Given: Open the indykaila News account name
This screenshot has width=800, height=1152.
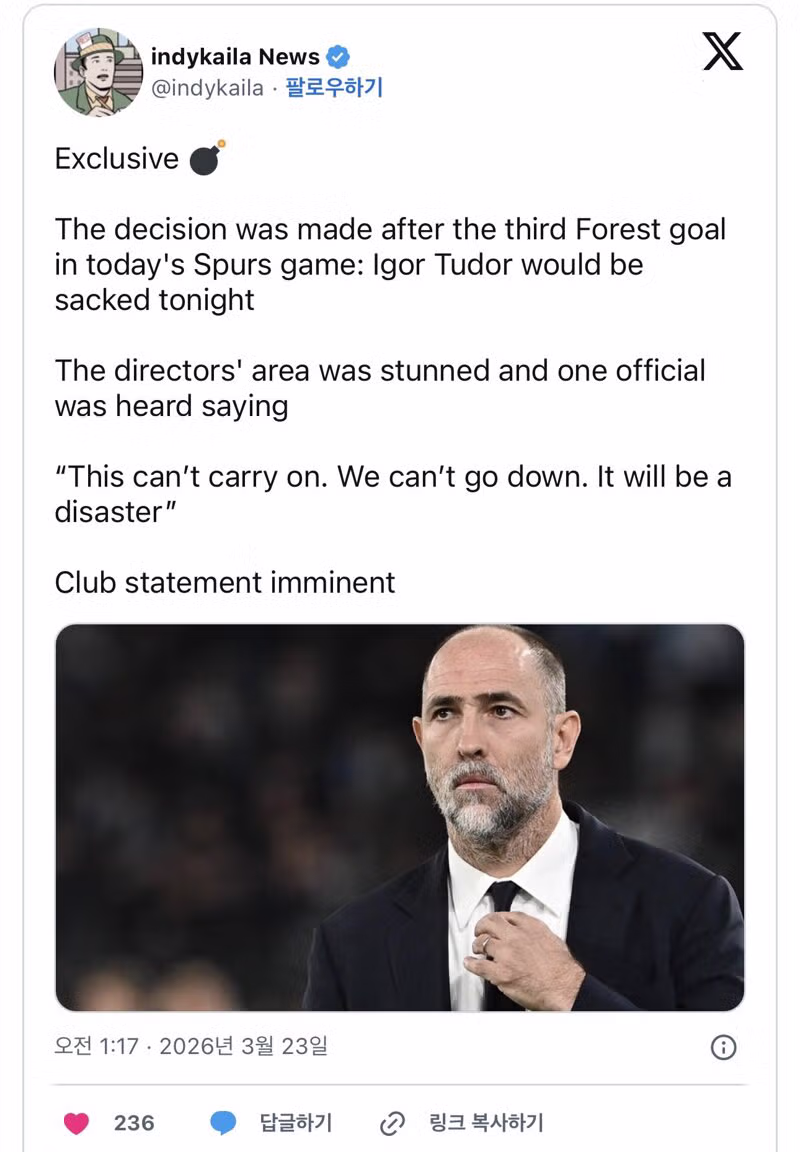Looking at the screenshot, I should pyautogui.click(x=235, y=57).
